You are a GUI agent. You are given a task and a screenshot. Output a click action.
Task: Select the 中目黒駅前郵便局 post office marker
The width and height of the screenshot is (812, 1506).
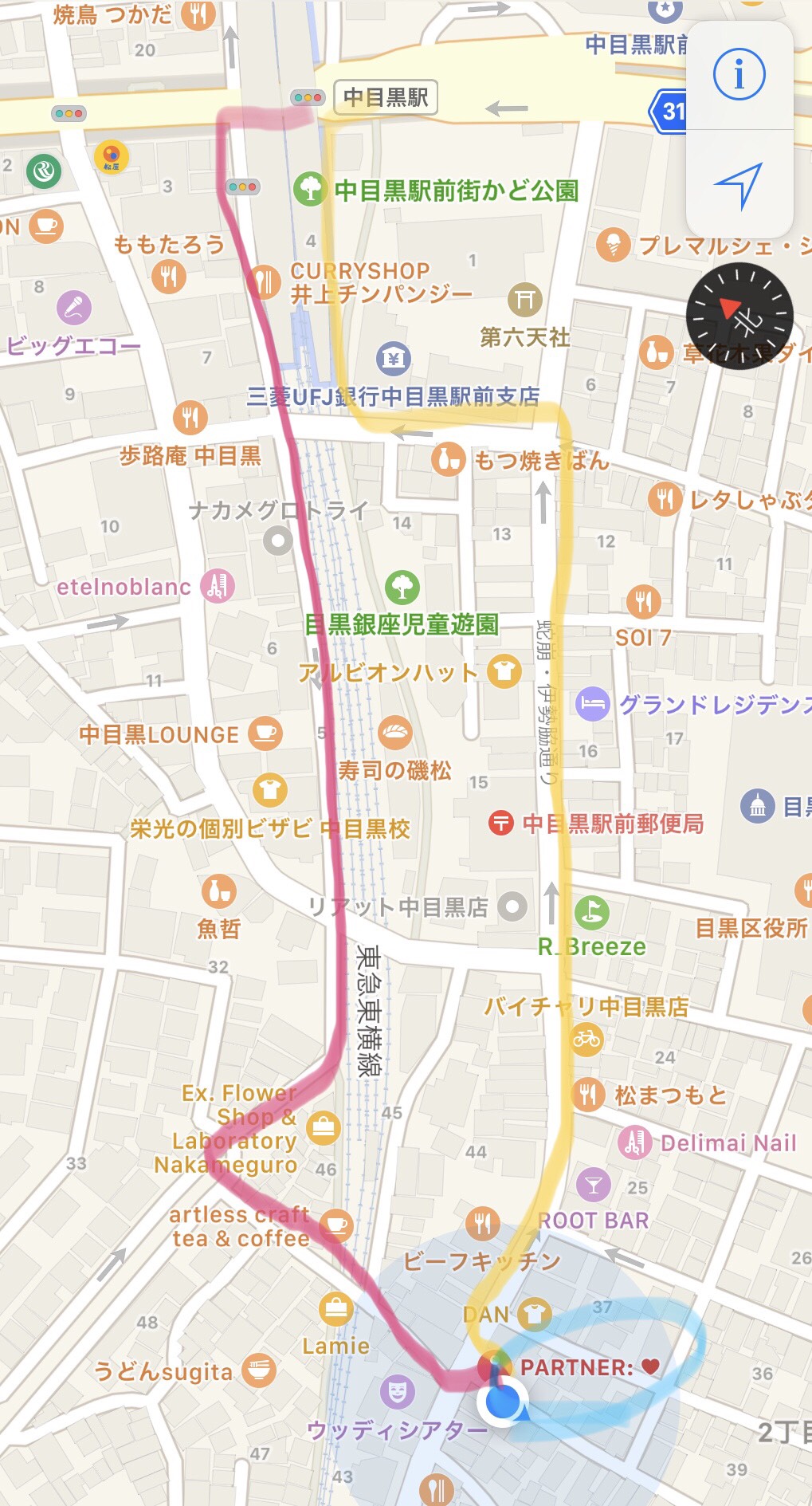500,822
